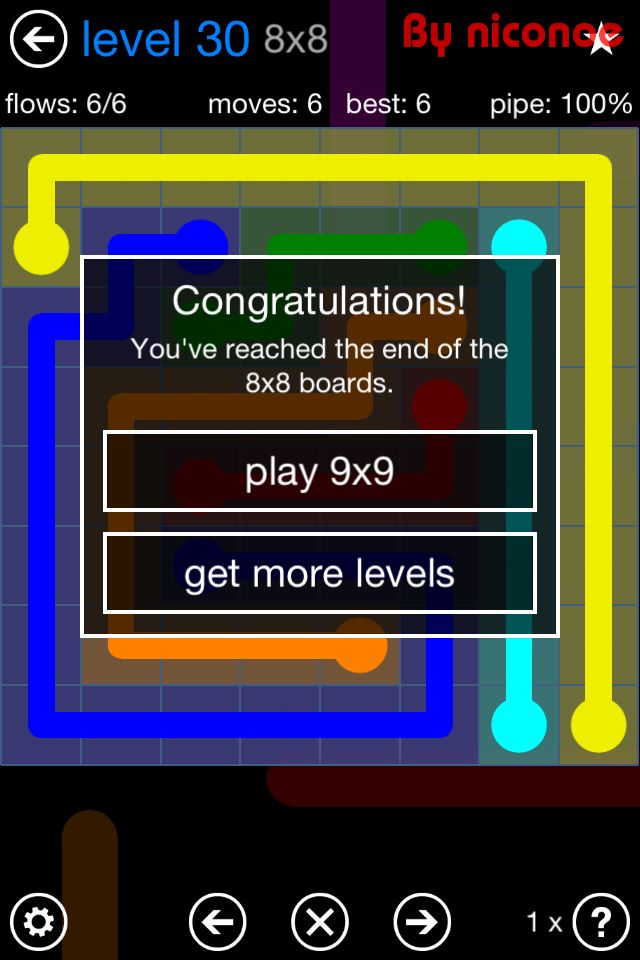The height and width of the screenshot is (960, 640).
Task: Open the settings gear
Action: pyautogui.click(x=39, y=921)
